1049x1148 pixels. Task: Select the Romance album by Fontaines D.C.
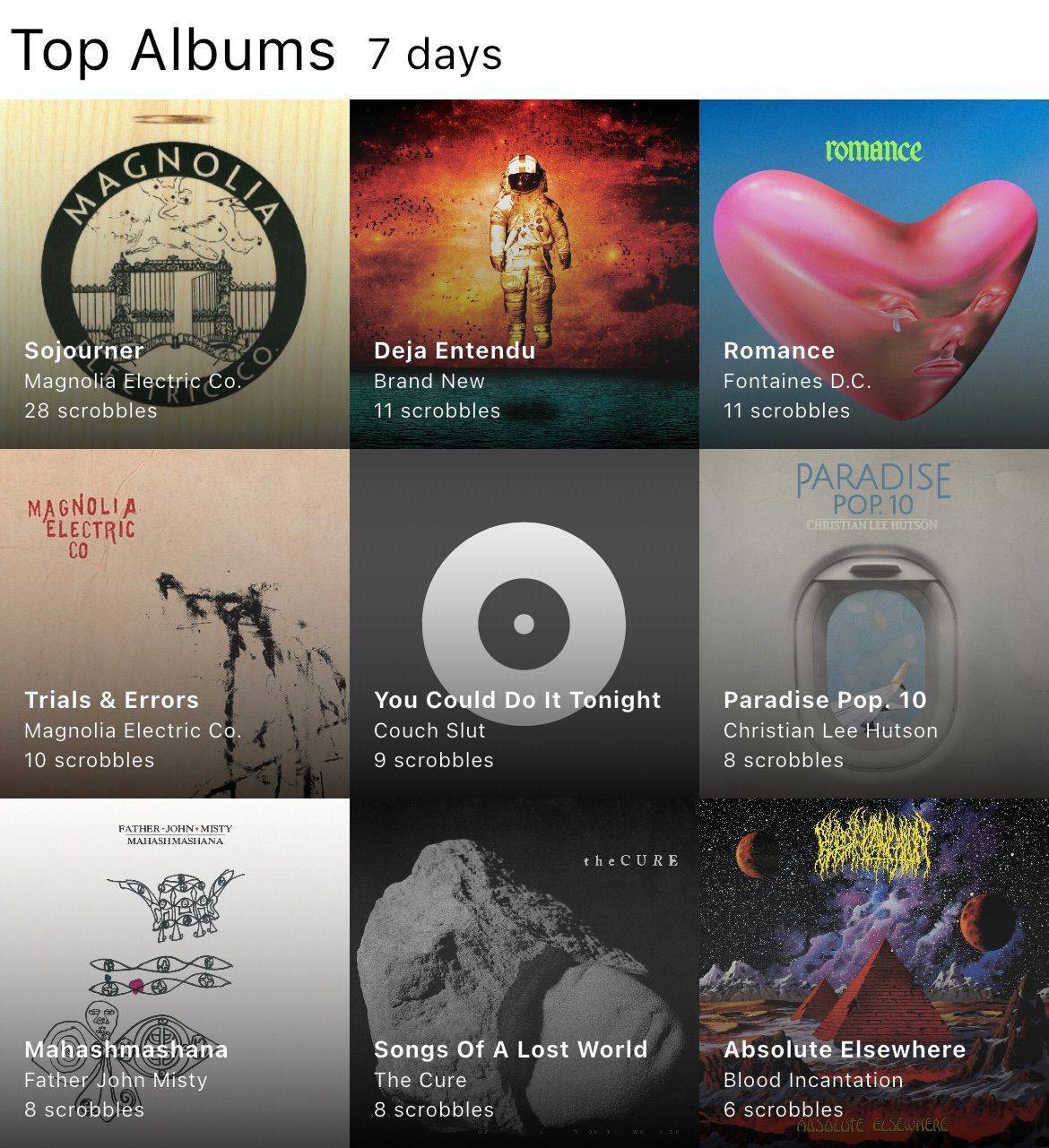point(873,273)
